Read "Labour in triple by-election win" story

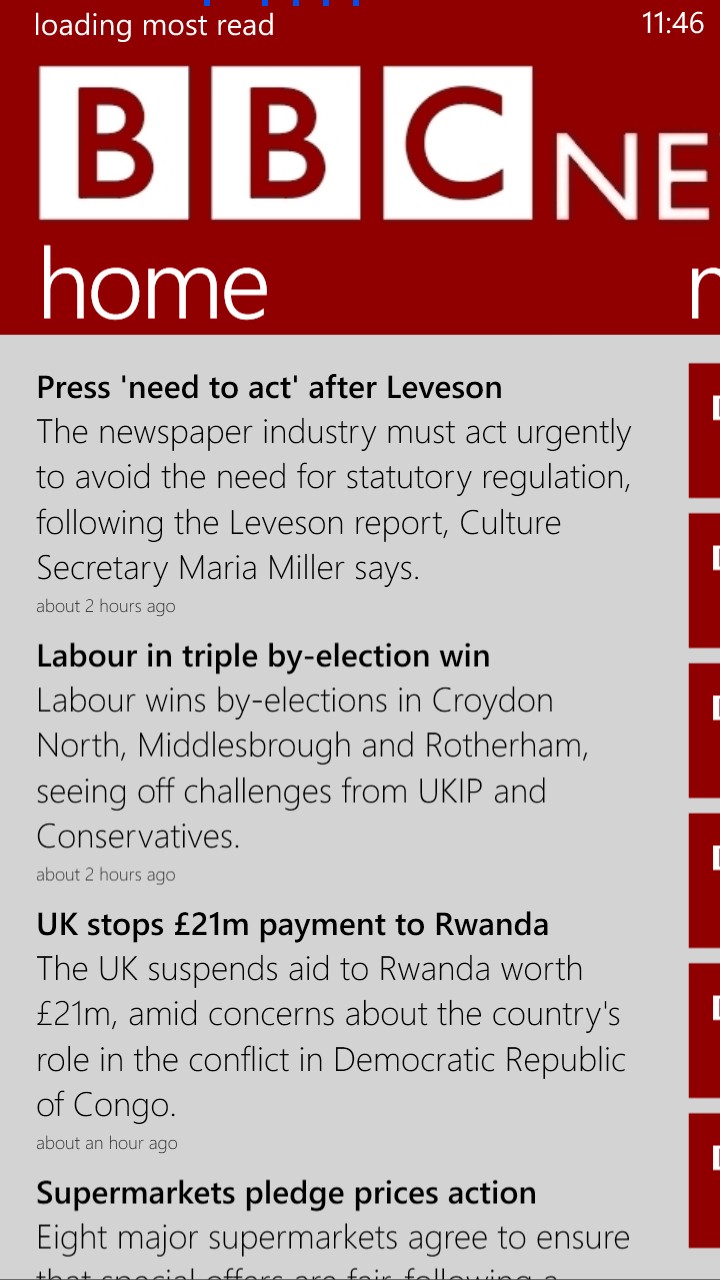tap(263, 657)
